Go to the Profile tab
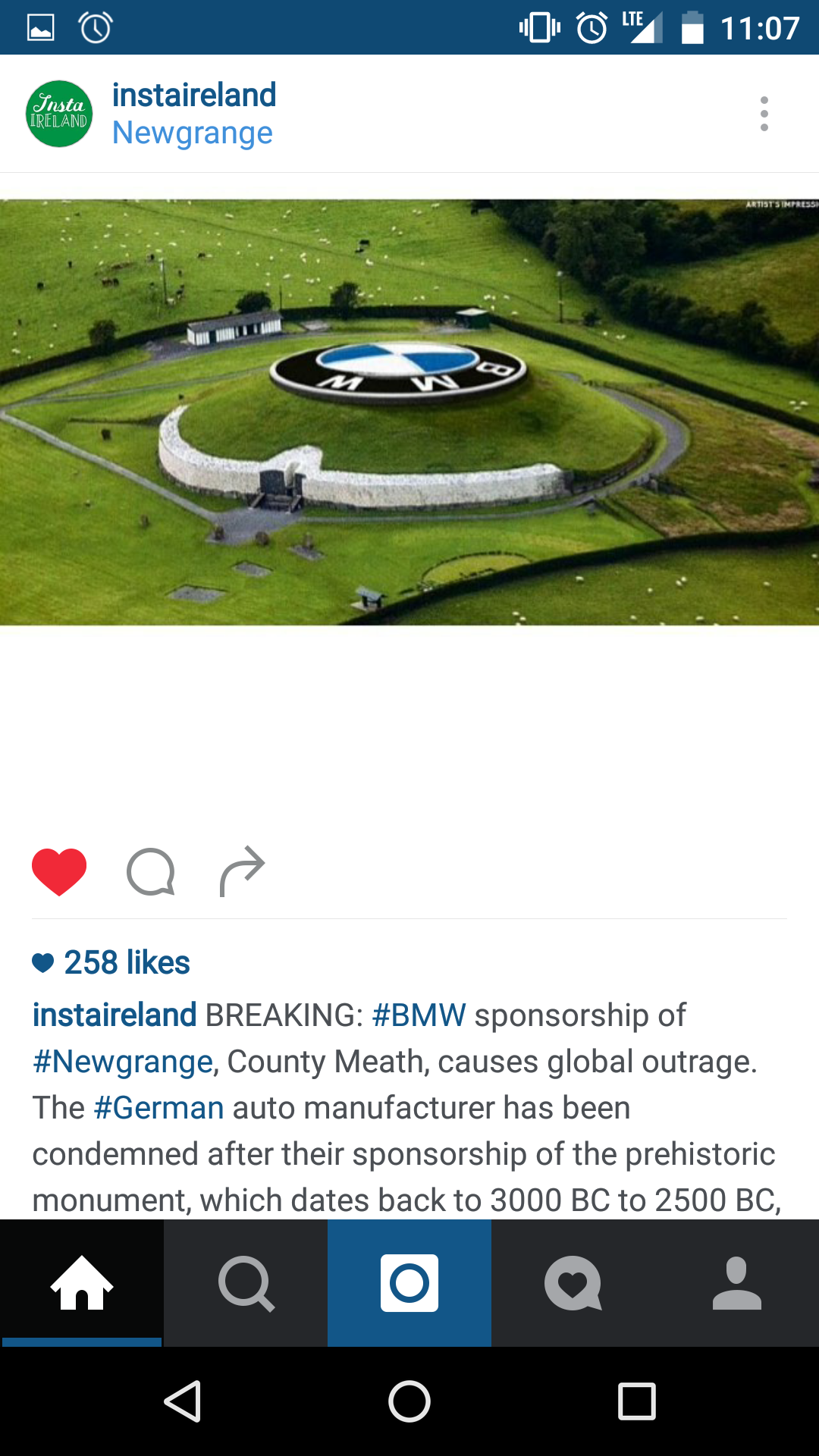Image resolution: width=819 pixels, height=1456 pixels. [736, 1283]
